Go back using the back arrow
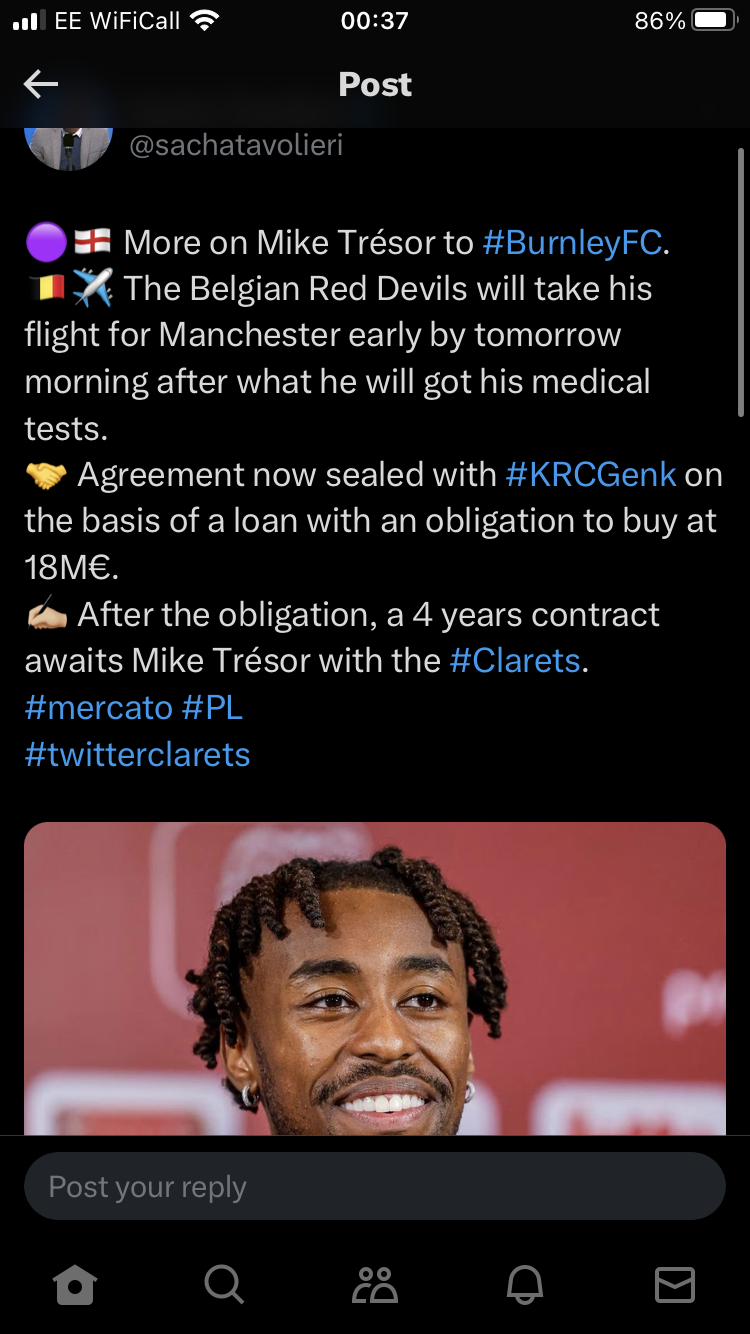Viewport: 750px width, 1334px height. pos(41,84)
